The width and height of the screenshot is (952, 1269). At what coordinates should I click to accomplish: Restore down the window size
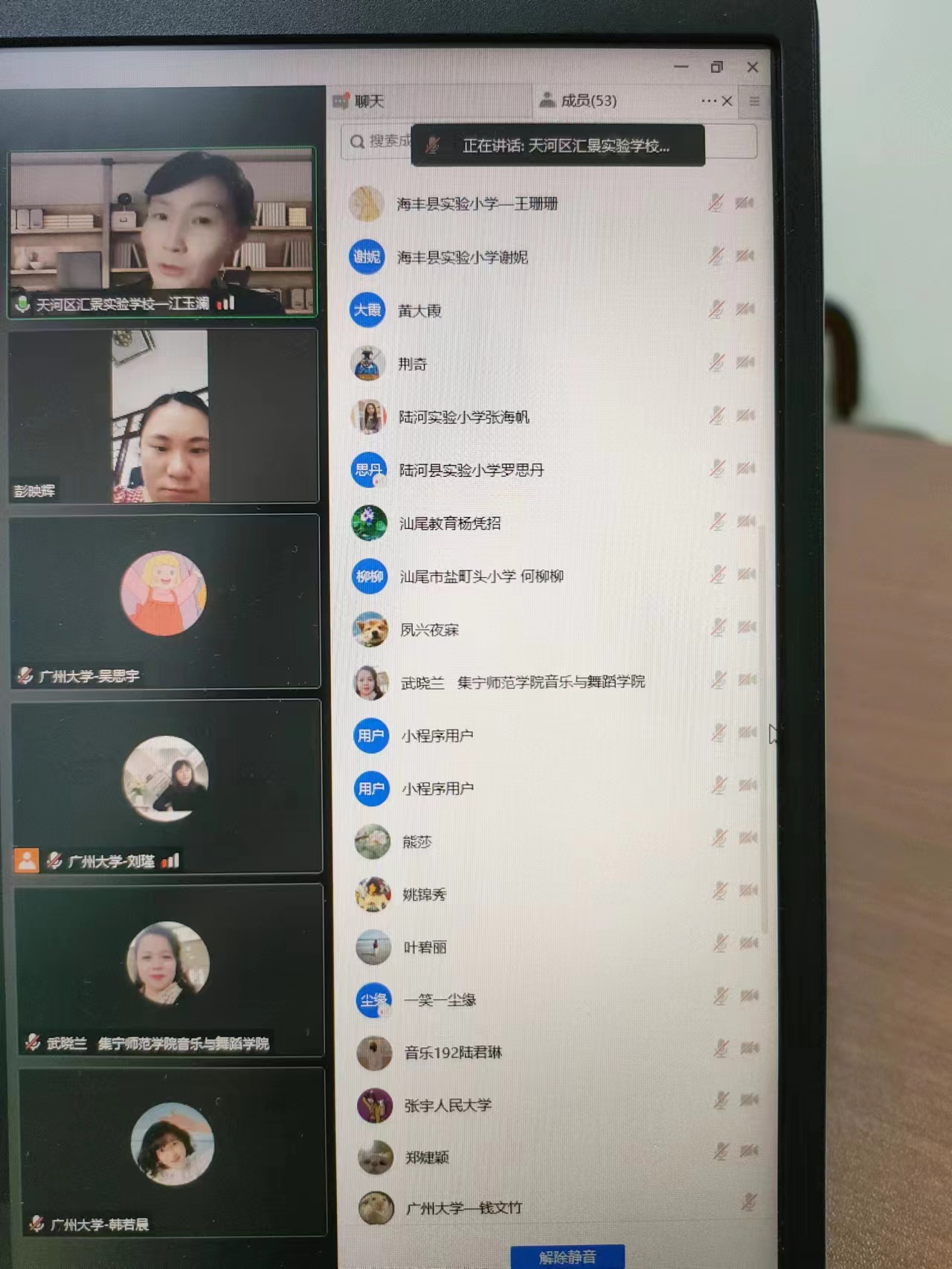tap(716, 67)
